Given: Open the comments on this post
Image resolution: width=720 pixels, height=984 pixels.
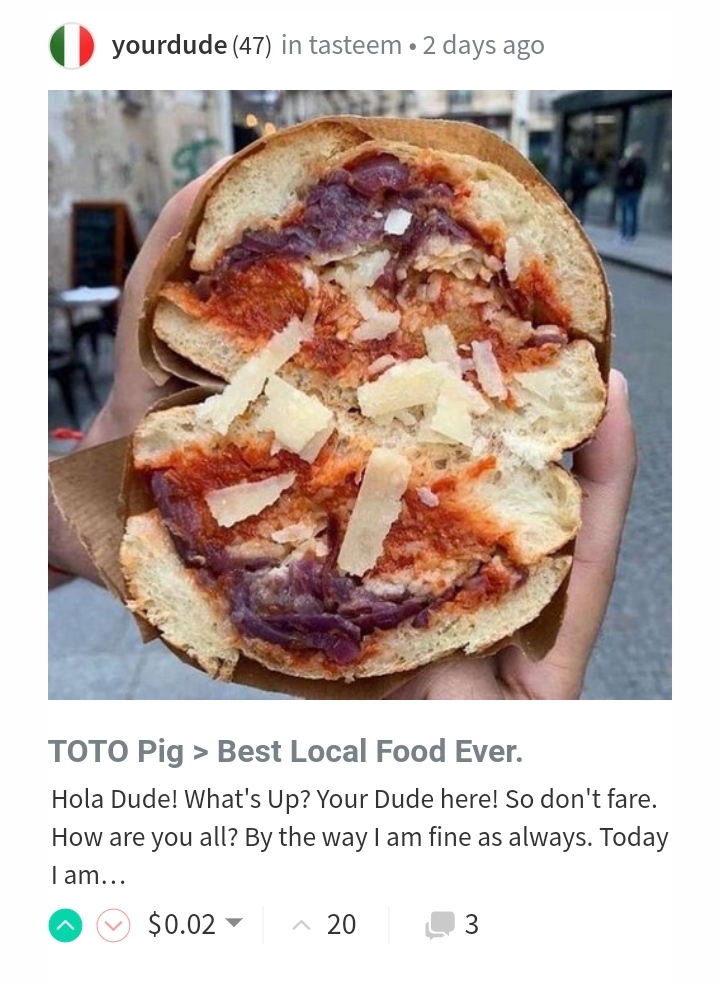Looking at the screenshot, I should (452, 924).
